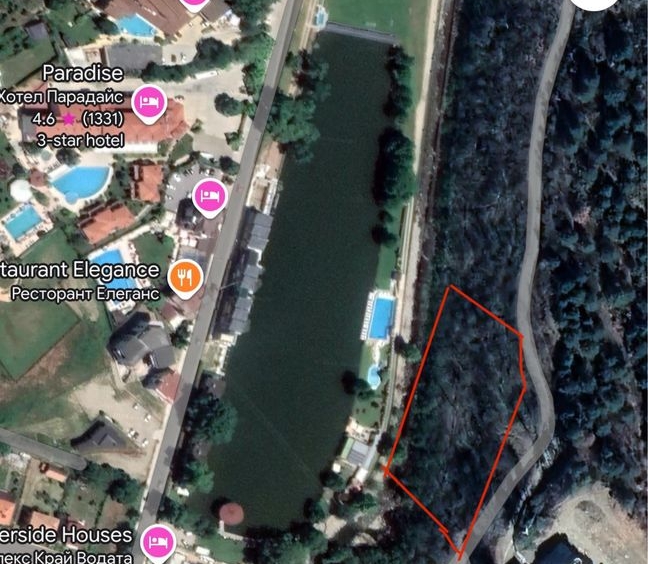This screenshot has width=648, height=564.
Task: Select the Restaurant Elegance pin
Action: [x=182, y=275]
